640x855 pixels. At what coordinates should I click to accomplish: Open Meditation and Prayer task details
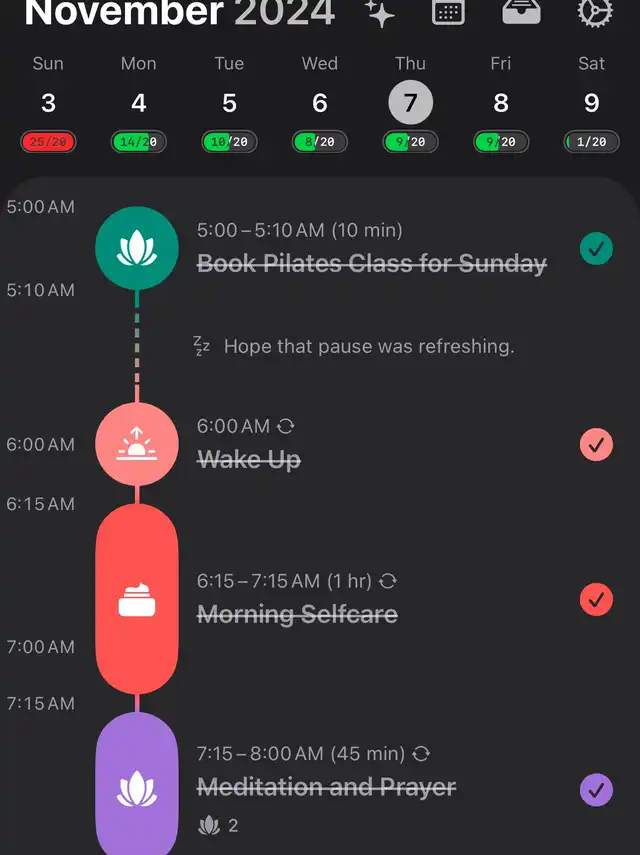tap(326, 787)
